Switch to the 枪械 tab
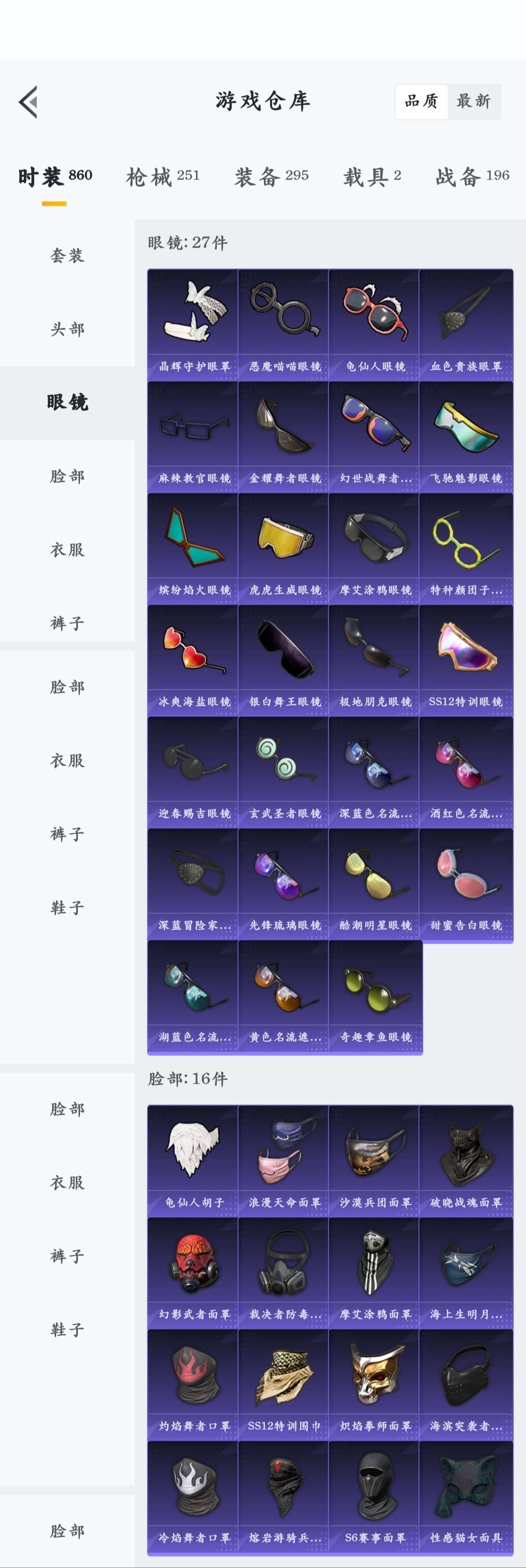This screenshot has height=1568, width=526. pyautogui.click(x=162, y=176)
